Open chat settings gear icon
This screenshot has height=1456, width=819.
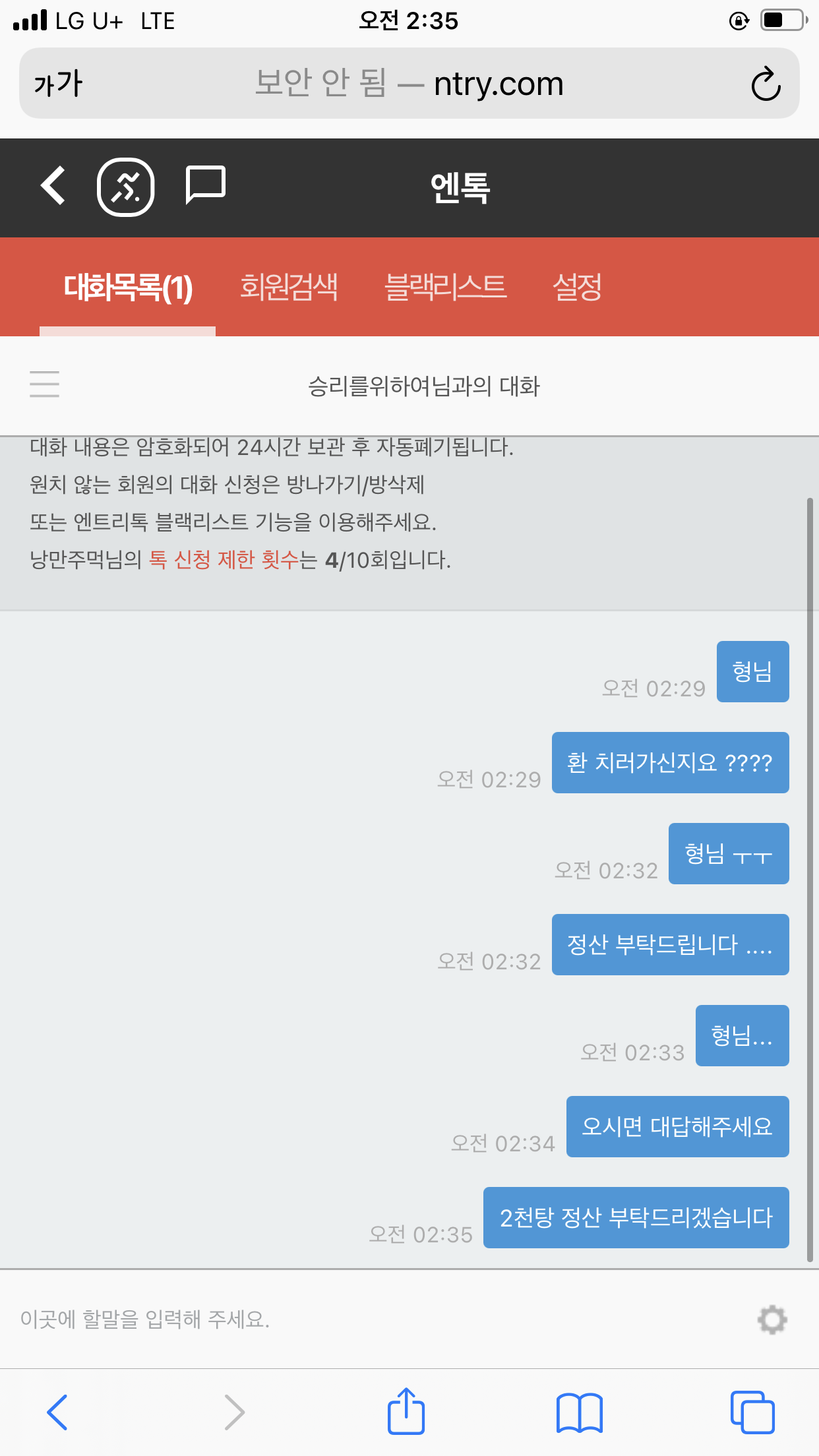(x=772, y=1319)
